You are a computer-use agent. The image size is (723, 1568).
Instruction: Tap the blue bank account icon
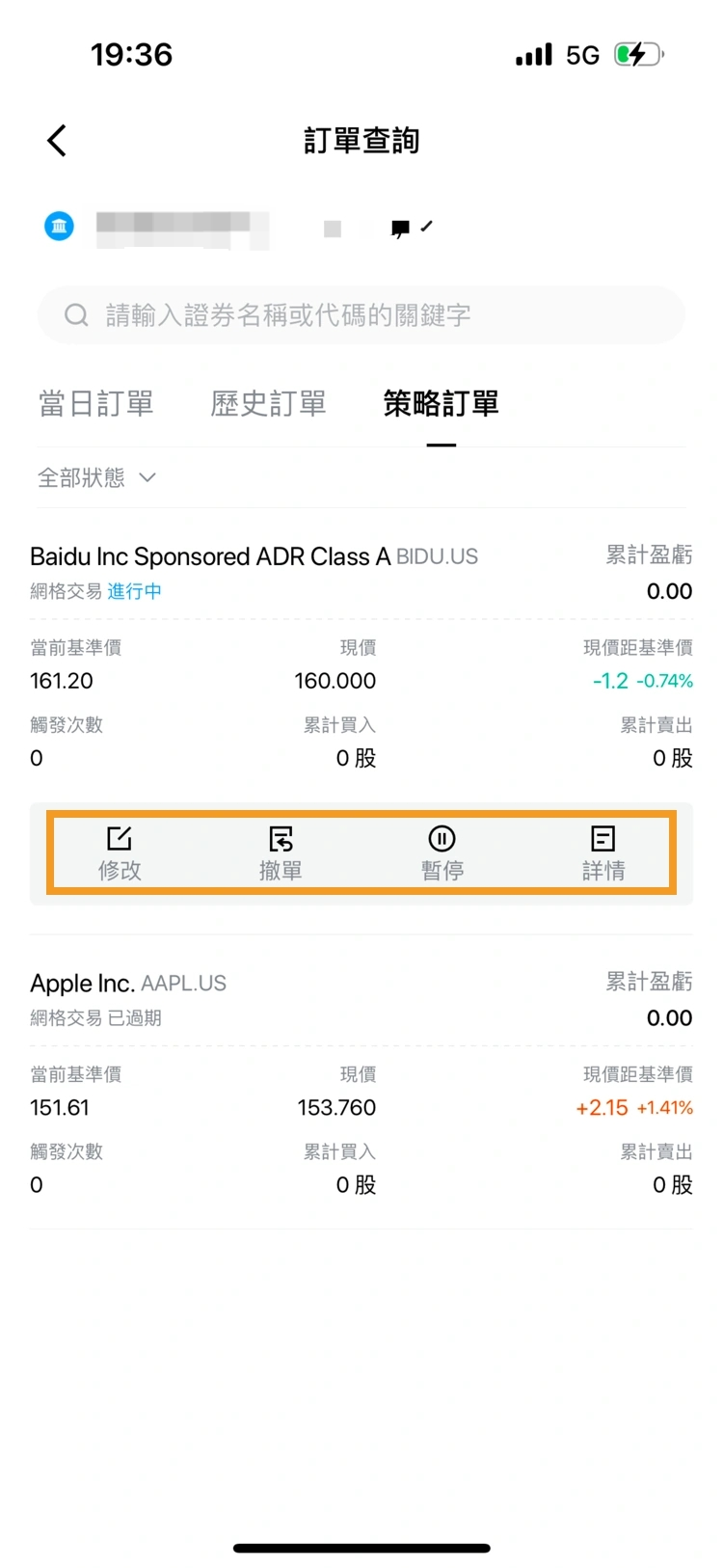pos(60,227)
